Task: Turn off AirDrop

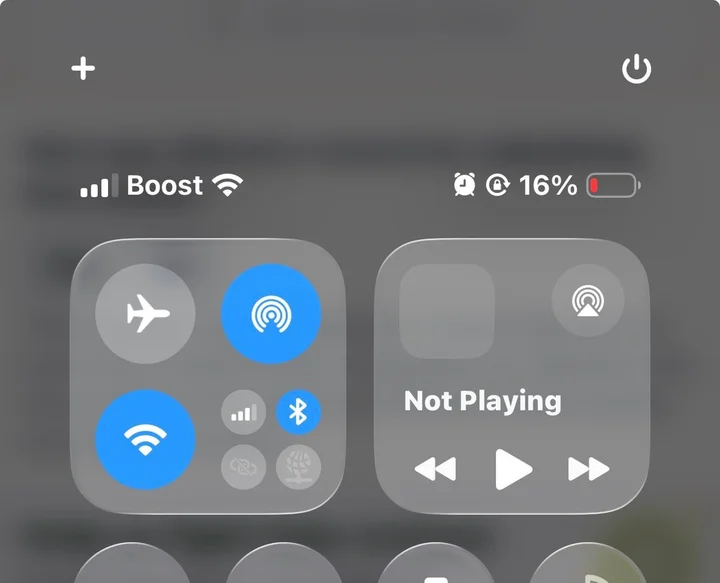Action: [271, 314]
